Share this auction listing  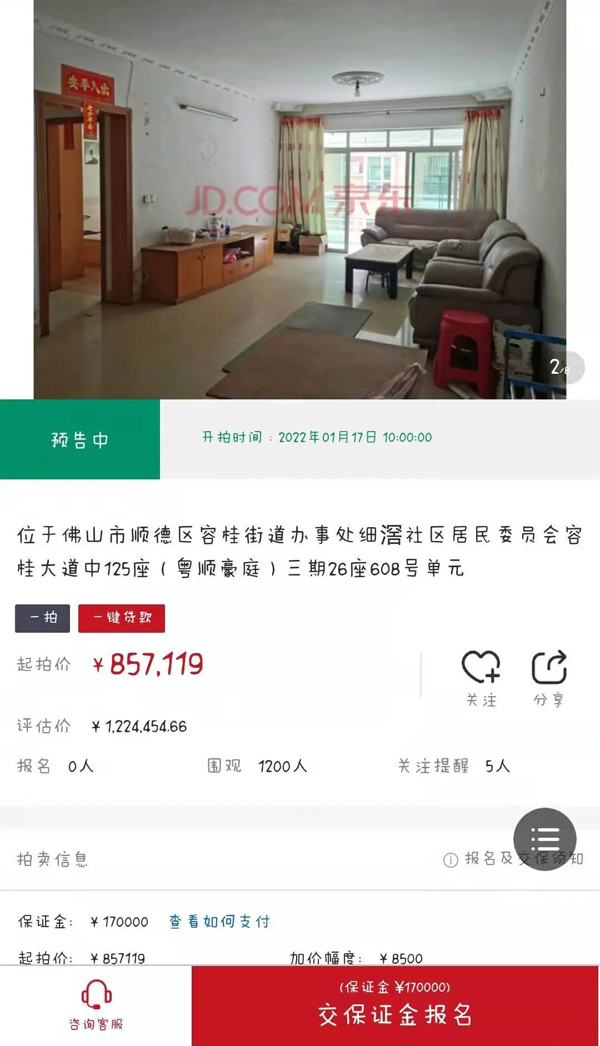click(x=549, y=678)
